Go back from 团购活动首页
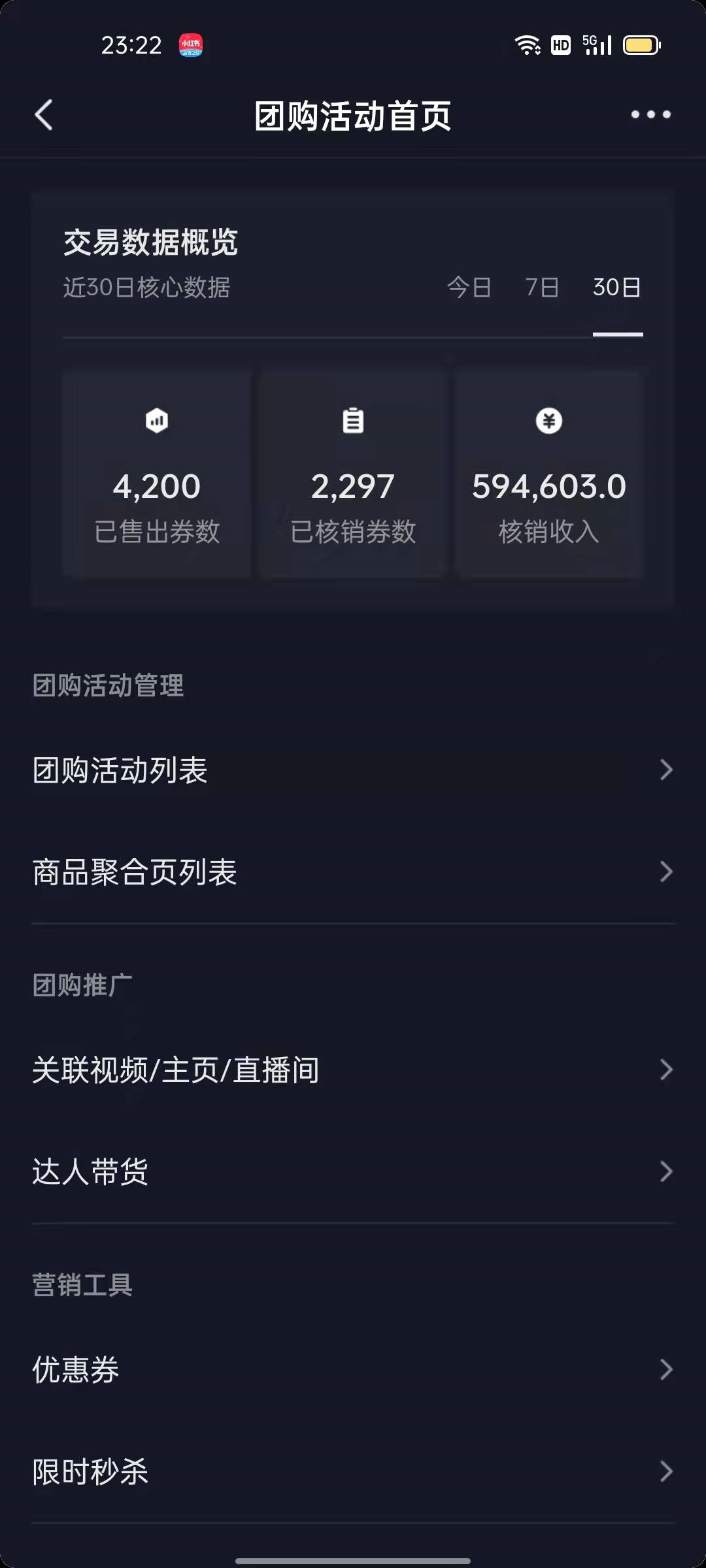Image resolution: width=706 pixels, height=1568 pixels. [x=44, y=116]
